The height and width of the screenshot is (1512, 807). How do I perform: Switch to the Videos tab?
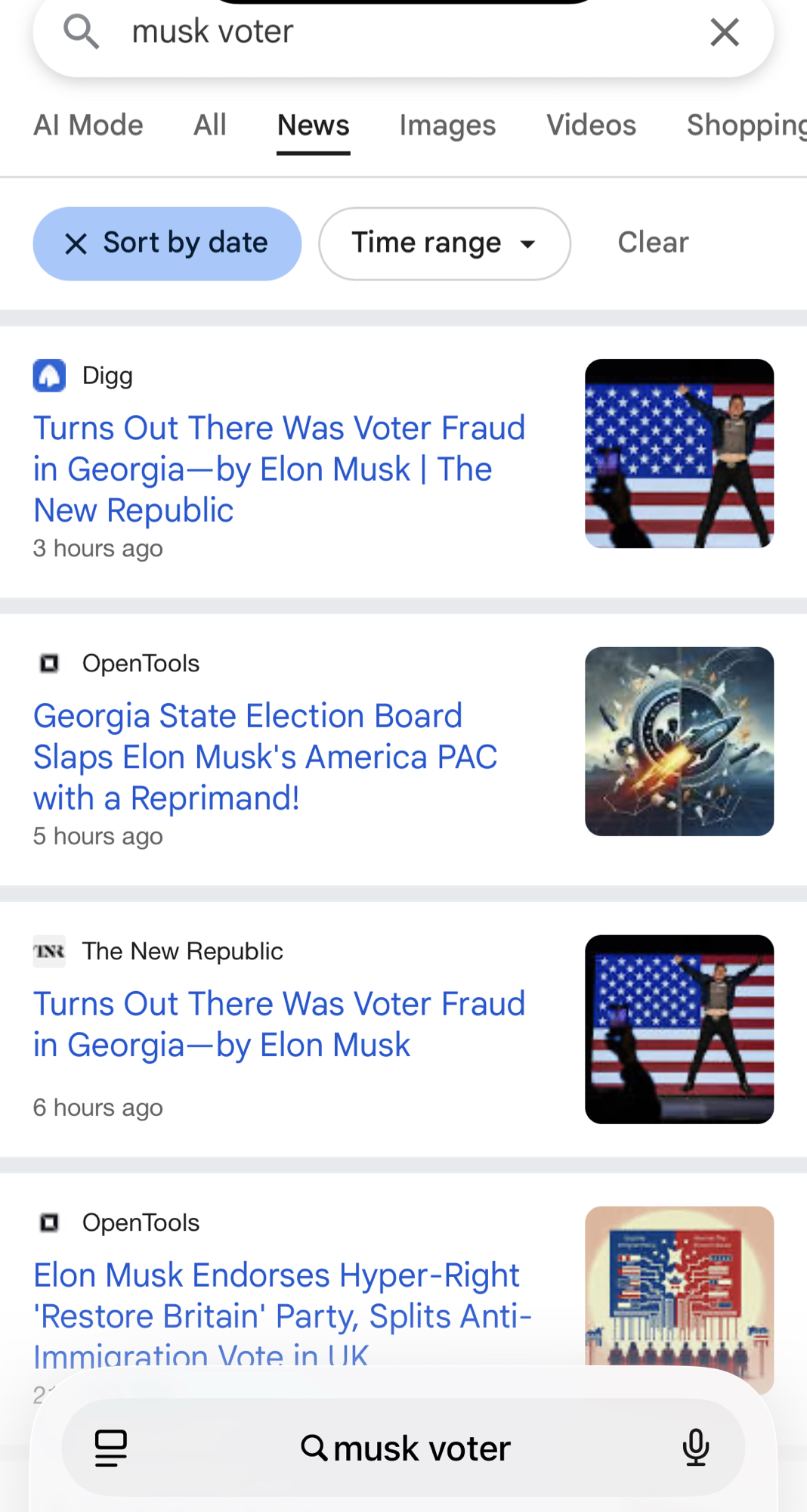(x=591, y=125)
